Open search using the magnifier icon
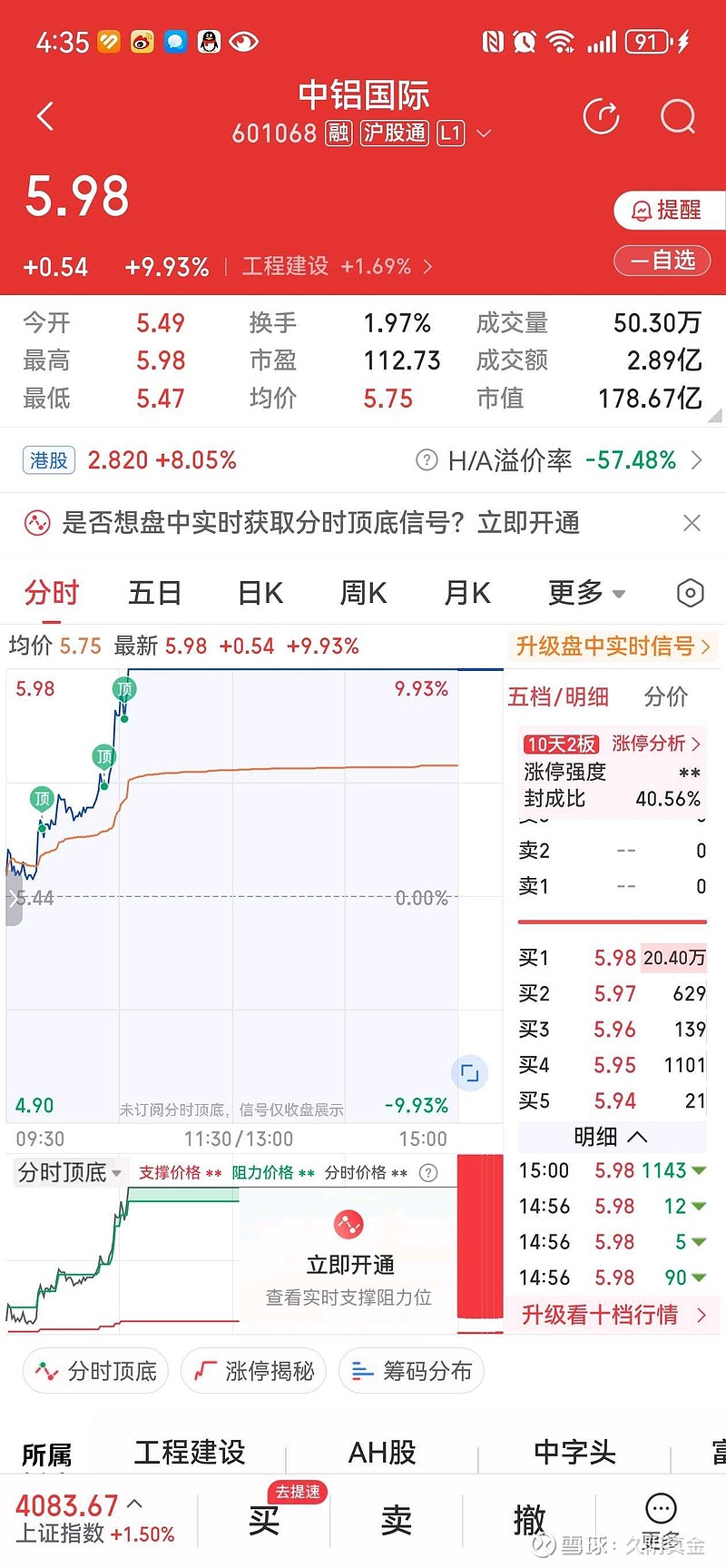The width and height of the screenshot is (726, 1568). click(x=678, y=117)
